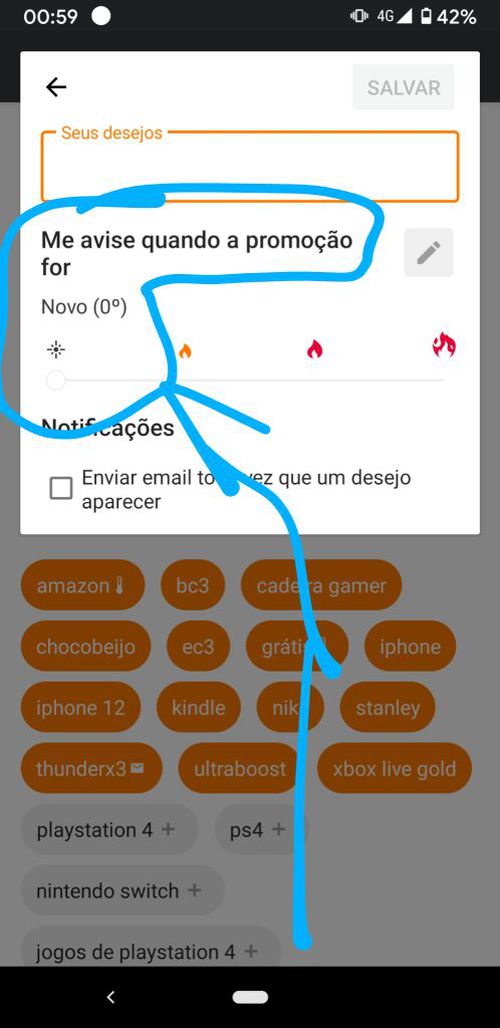
Task: Go back with the arrow icon
Action: (56, 87)
